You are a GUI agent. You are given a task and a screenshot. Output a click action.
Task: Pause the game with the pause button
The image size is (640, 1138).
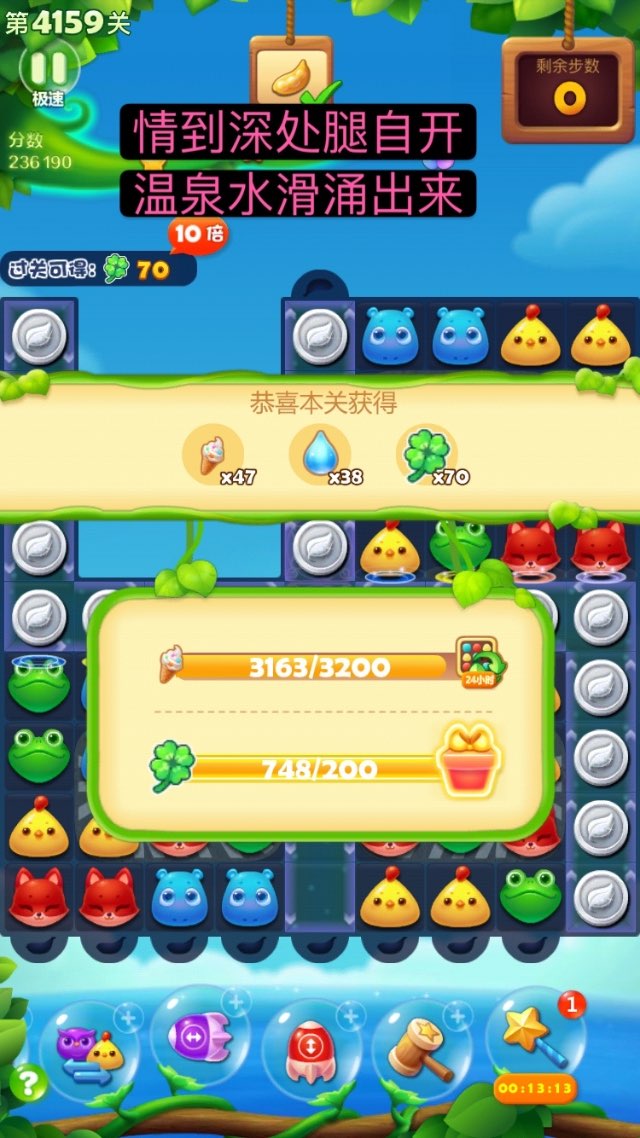click(48, 68)
